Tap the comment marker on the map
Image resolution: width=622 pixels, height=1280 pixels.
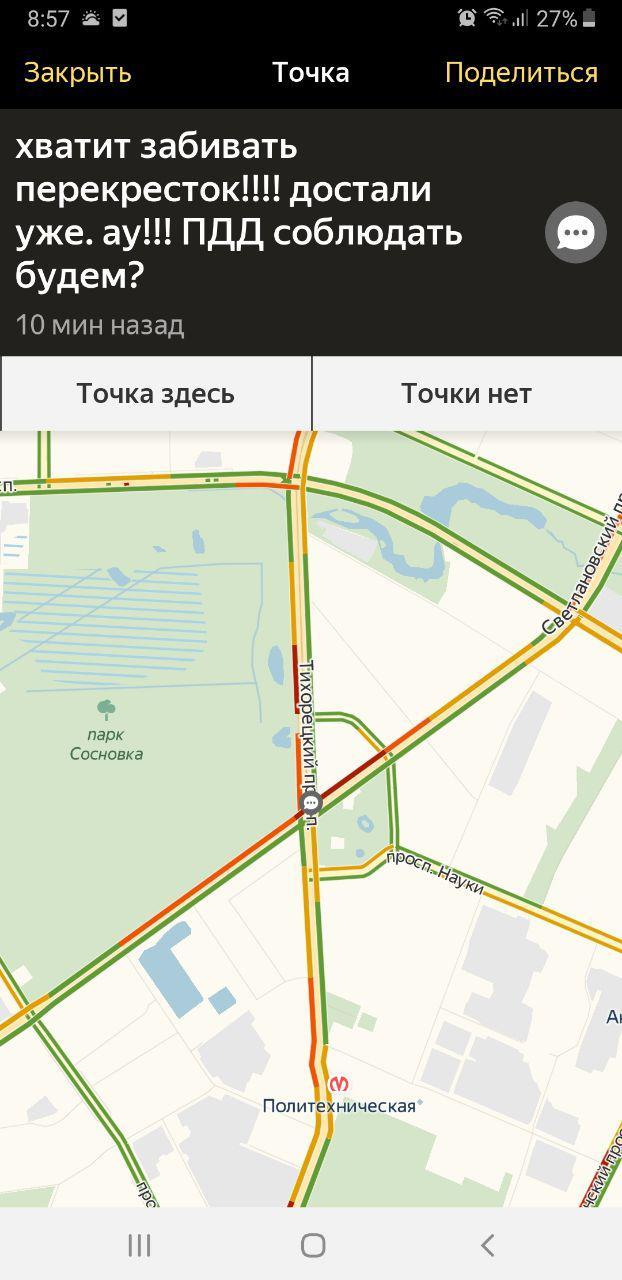(x=312, y=803)
